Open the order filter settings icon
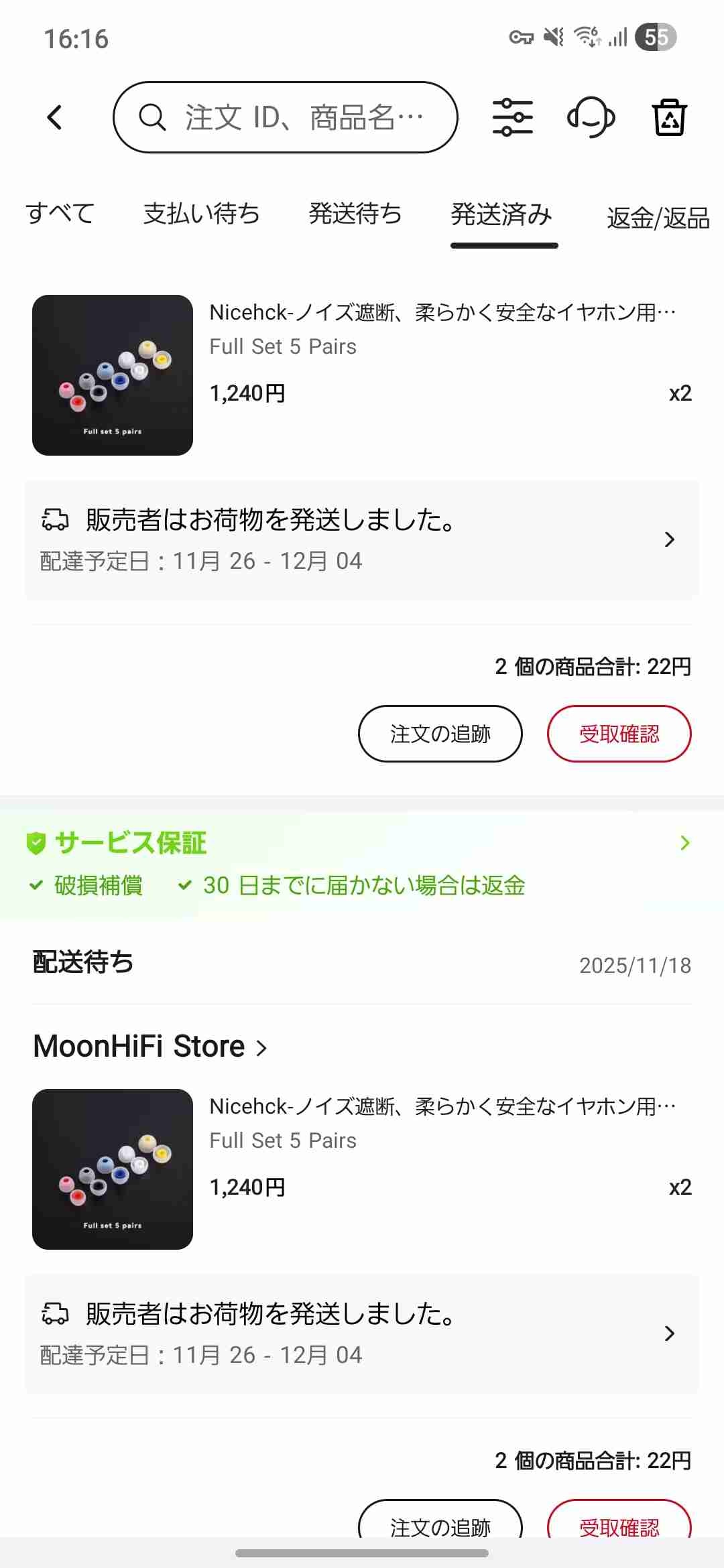The height and width of the screenshot is (1568, 724). pyautogui.click(x=513, y=117)
